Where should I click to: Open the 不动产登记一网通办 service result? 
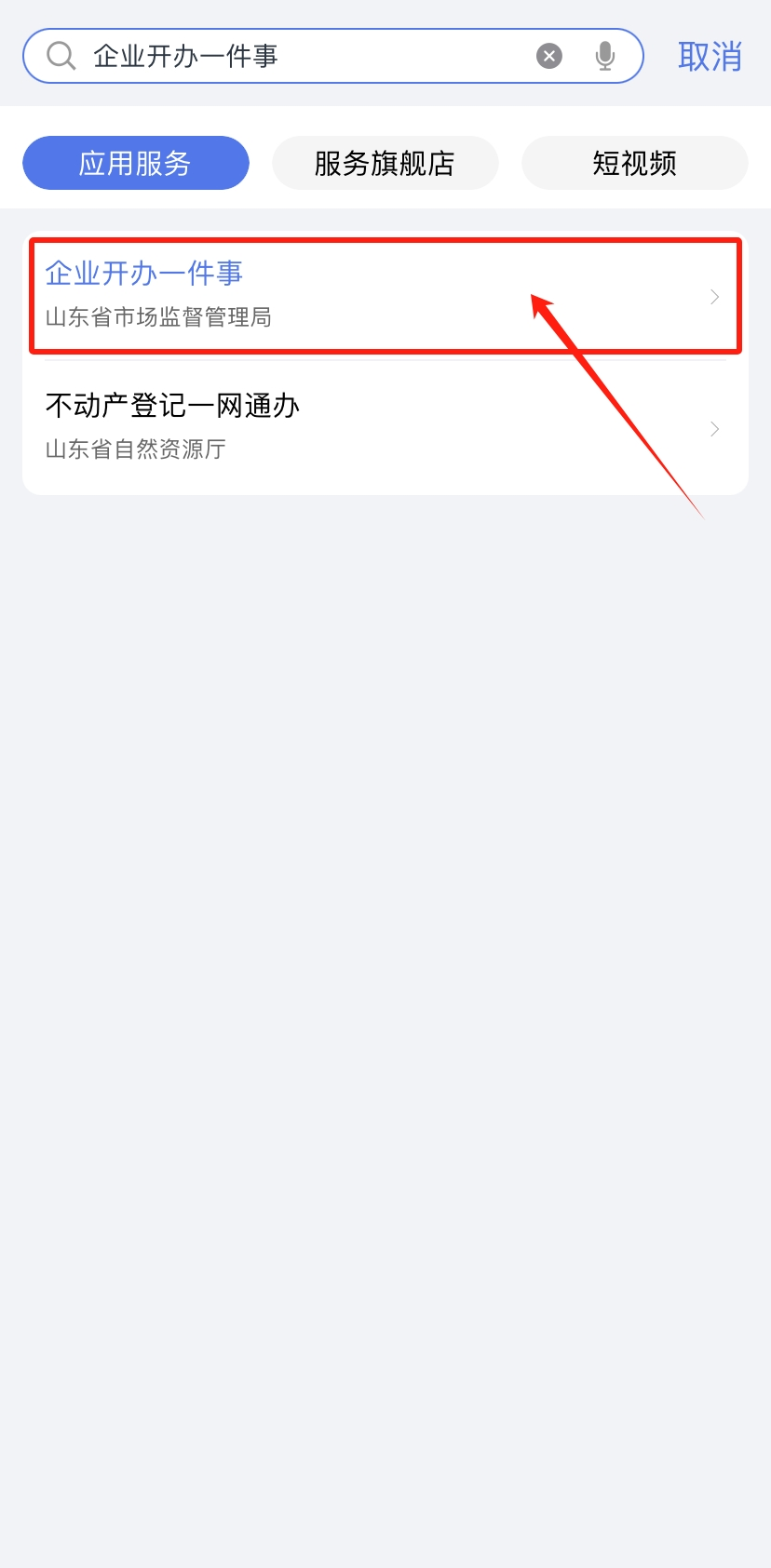[385, 427]
